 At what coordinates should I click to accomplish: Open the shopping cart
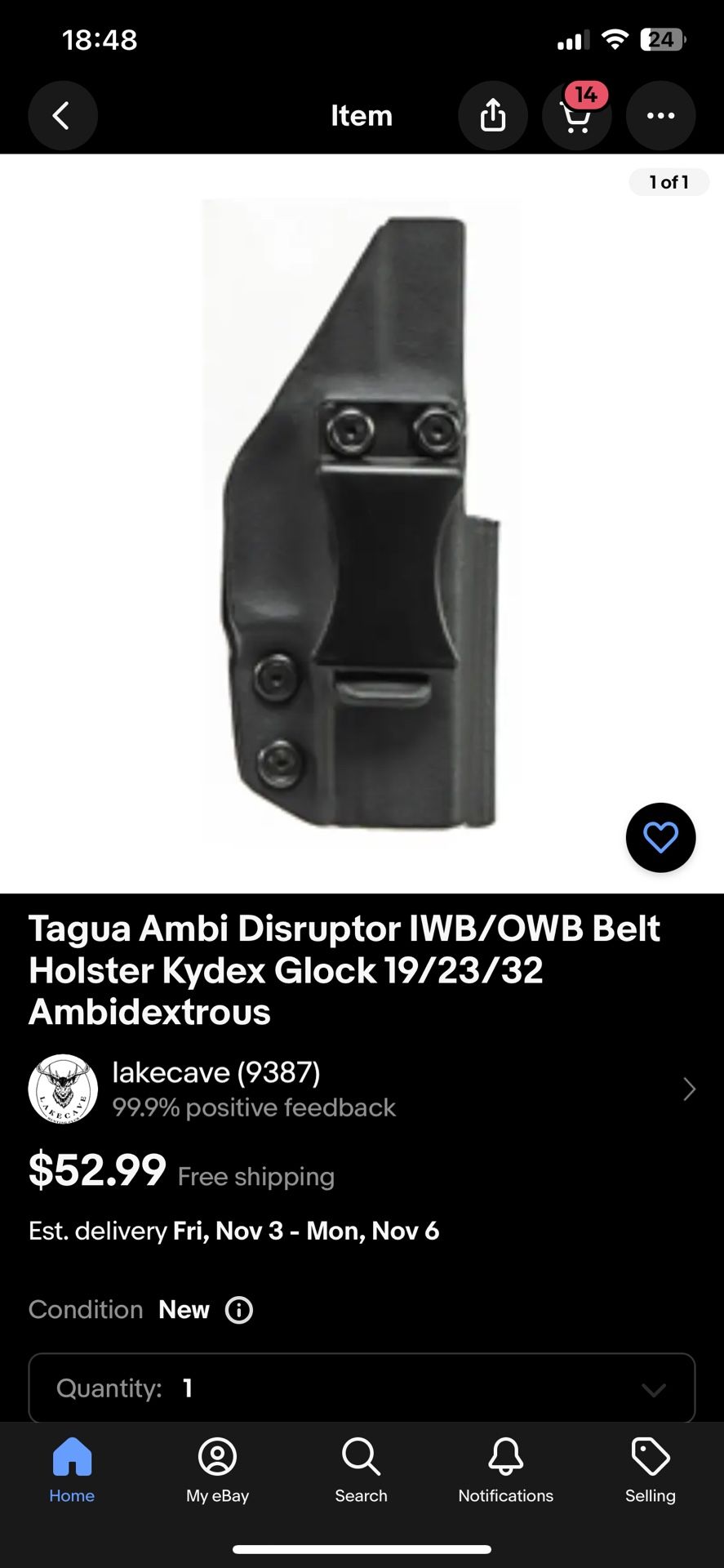click(577, 115)
